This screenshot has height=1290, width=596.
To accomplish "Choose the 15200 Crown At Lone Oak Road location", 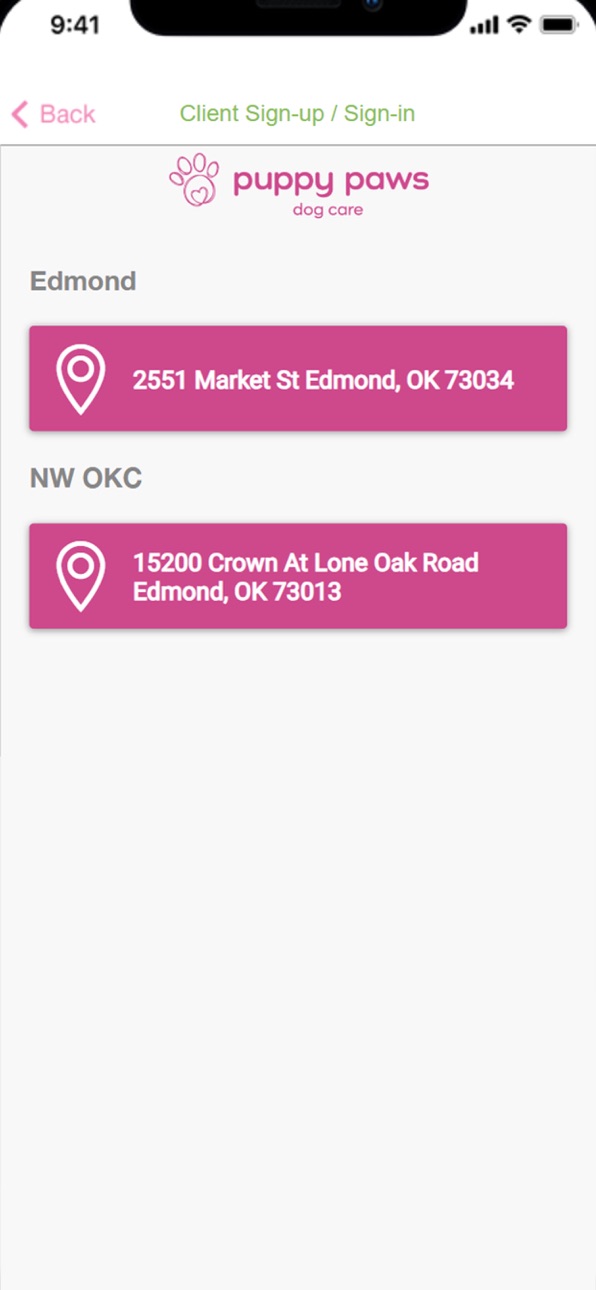I will 298,576.
